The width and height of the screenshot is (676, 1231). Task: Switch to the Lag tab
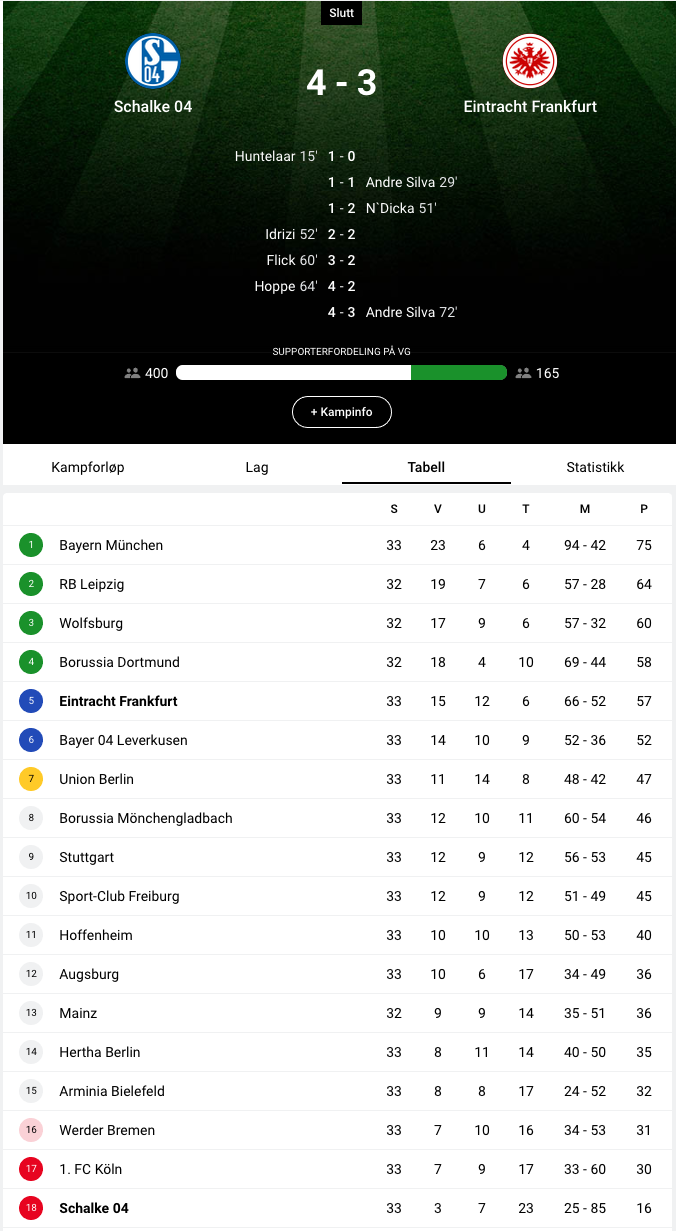[x=257, y=467]
